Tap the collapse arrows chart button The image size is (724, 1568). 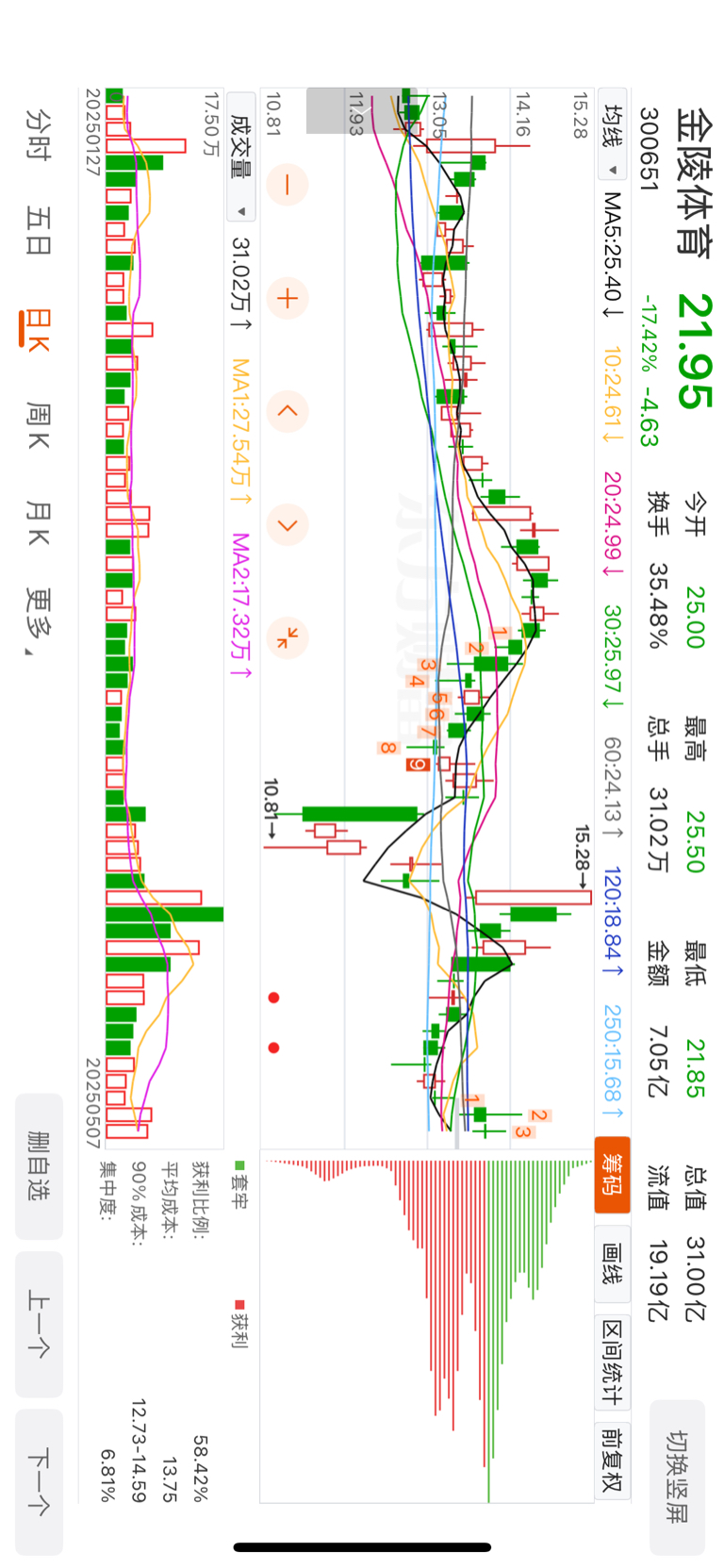point(288,637)
